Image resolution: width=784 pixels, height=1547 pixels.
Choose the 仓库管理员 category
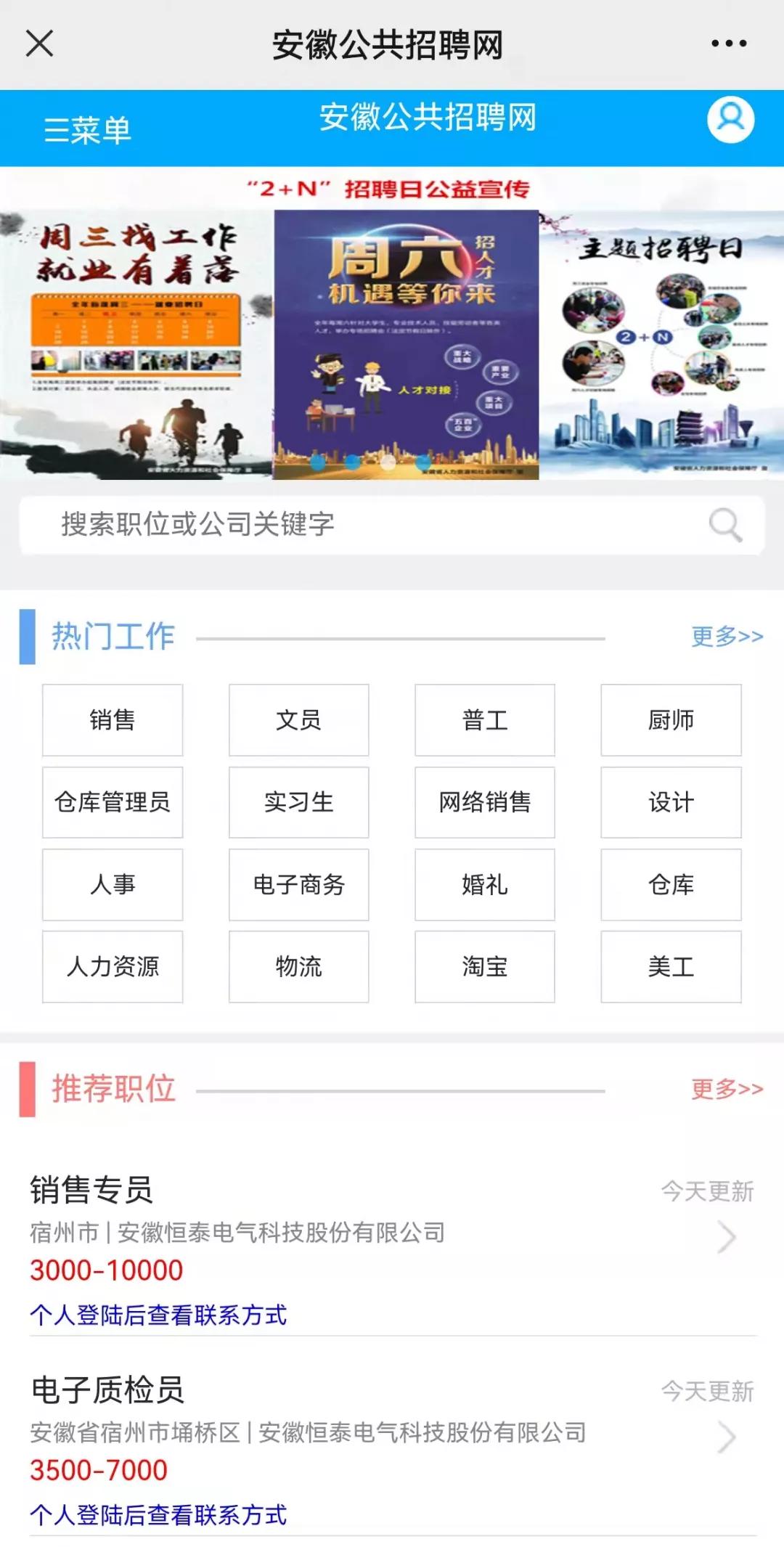pos(111,802)
